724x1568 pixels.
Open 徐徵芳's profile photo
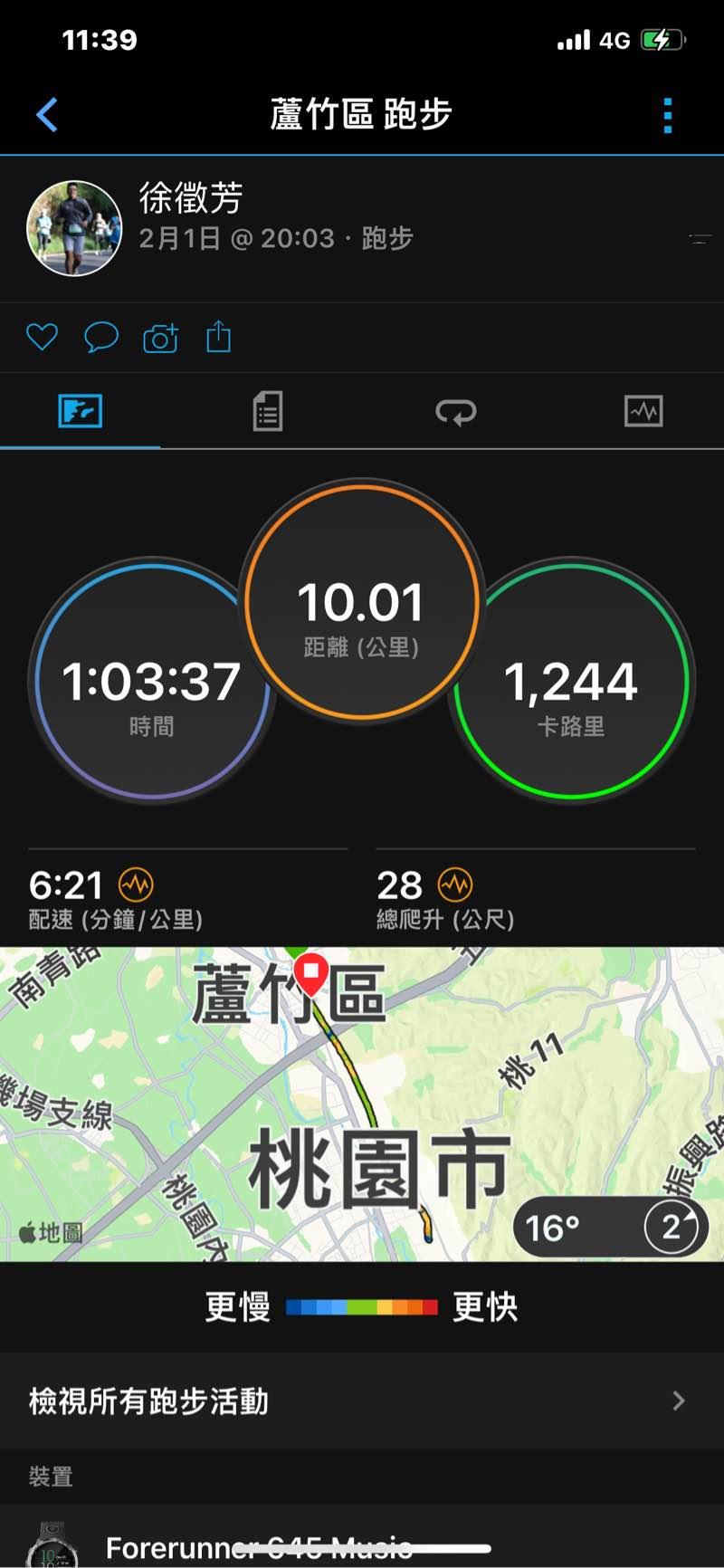pos(74,228)
